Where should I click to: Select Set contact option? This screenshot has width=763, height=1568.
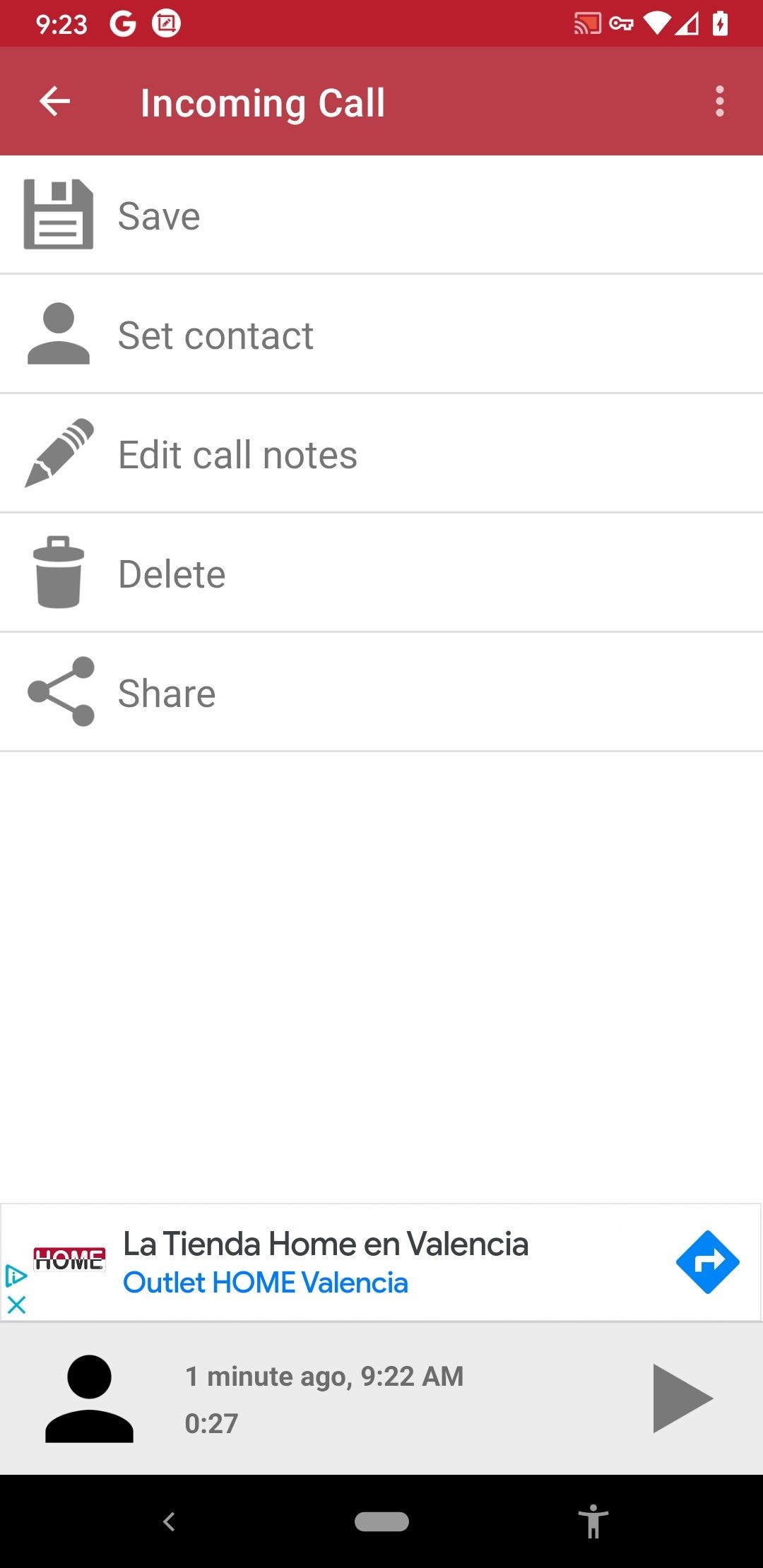click(381, 334)
